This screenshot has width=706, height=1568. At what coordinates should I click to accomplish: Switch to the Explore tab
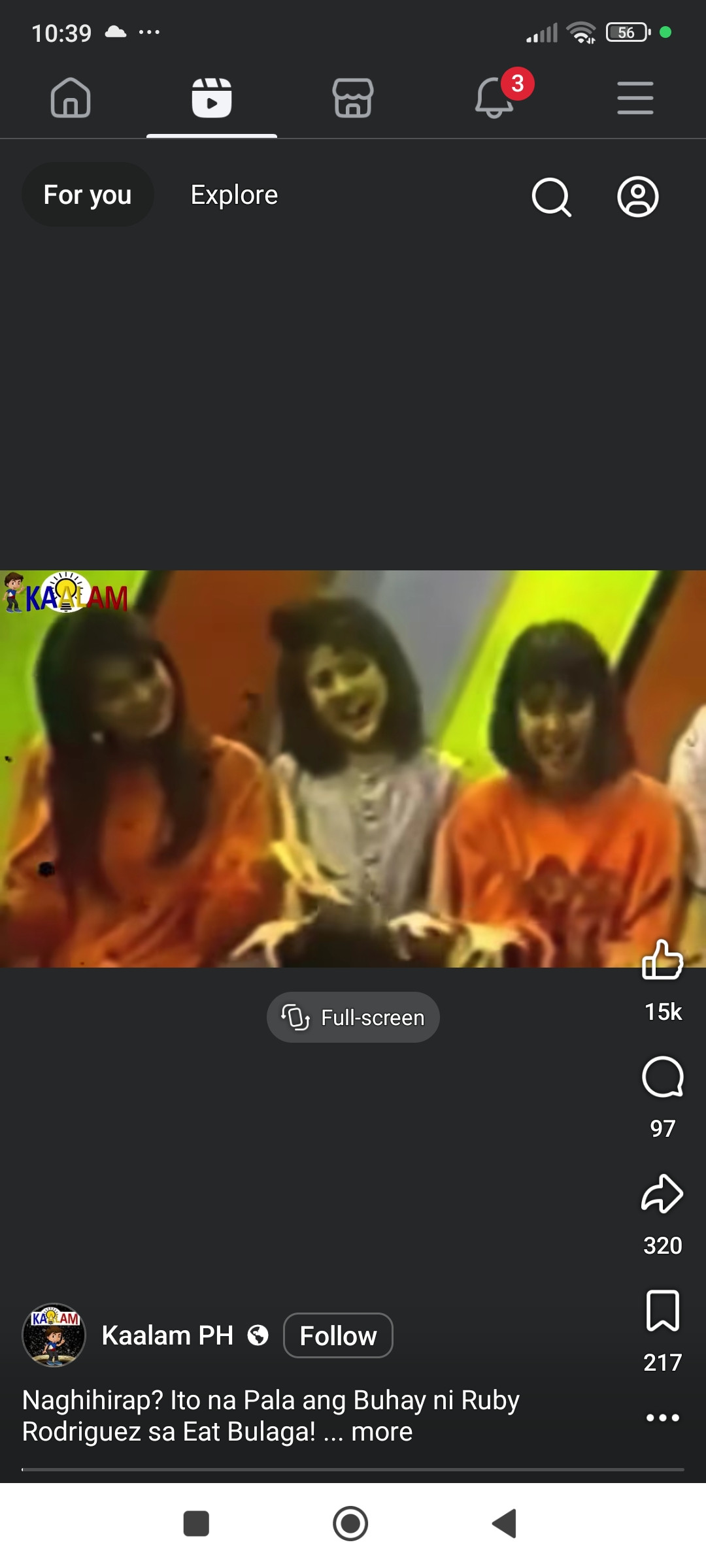coord(234,195)
